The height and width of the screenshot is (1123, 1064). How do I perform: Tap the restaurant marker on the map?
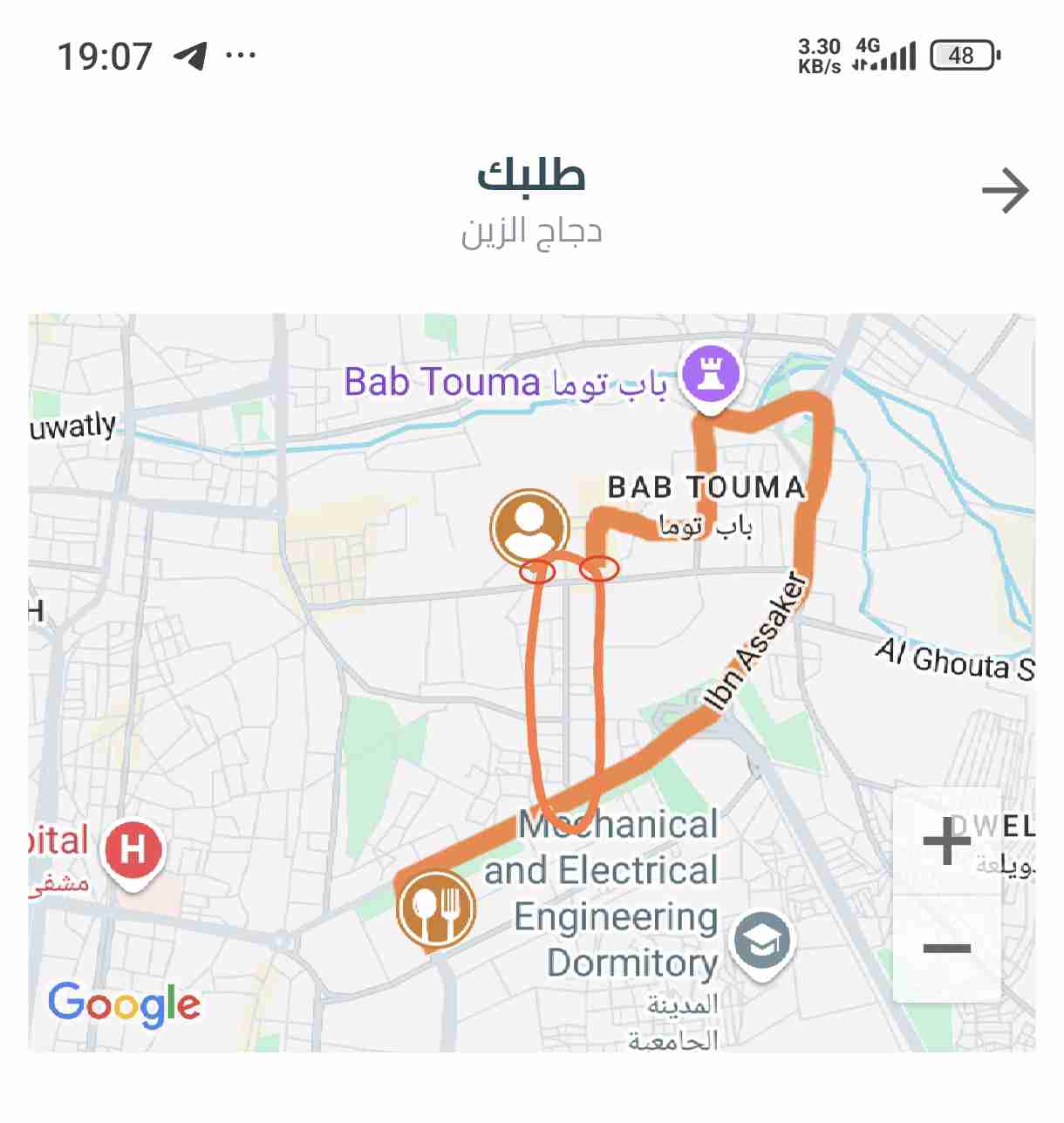(x=435, y=907)
